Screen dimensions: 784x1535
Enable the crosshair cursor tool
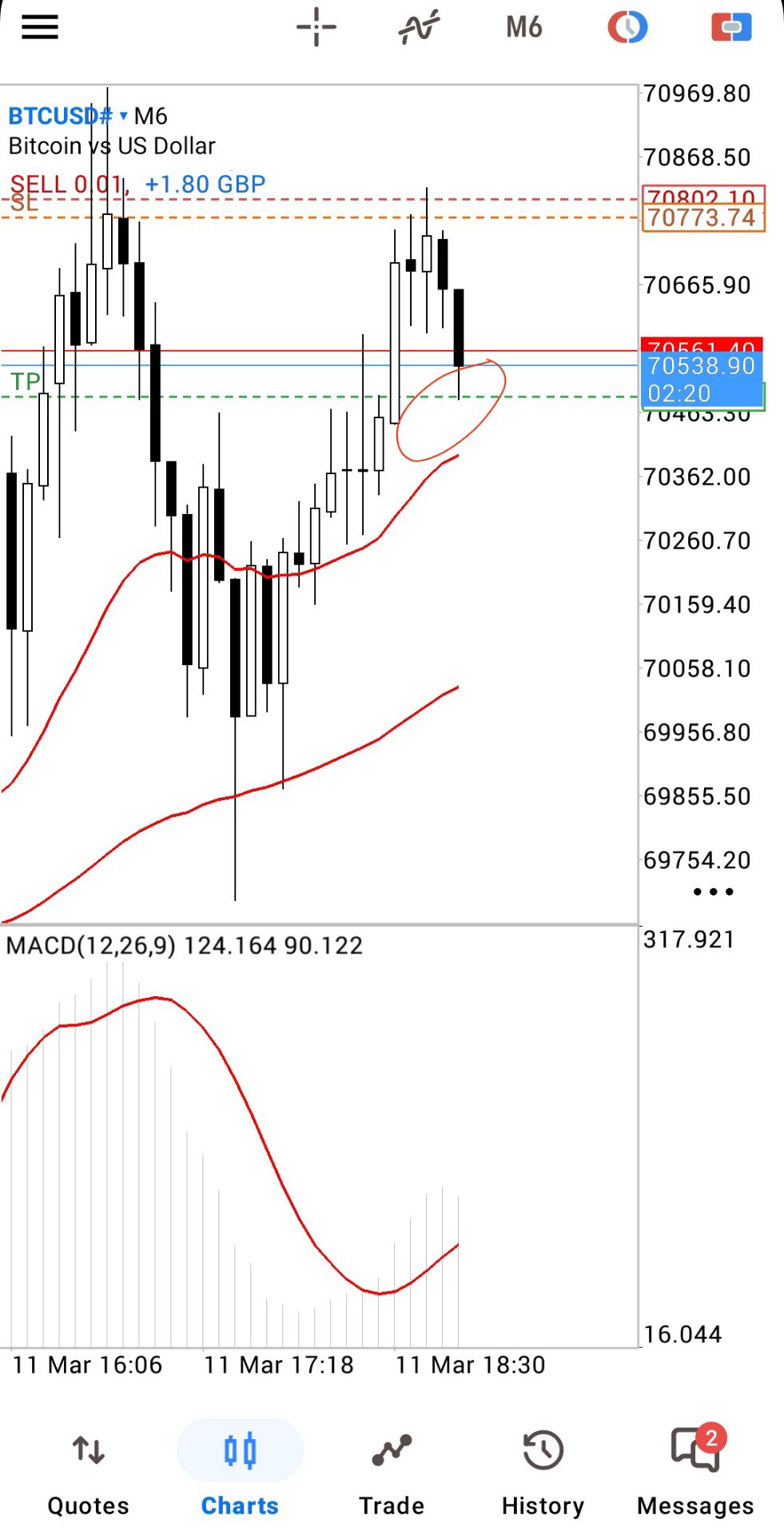[316, 27]
